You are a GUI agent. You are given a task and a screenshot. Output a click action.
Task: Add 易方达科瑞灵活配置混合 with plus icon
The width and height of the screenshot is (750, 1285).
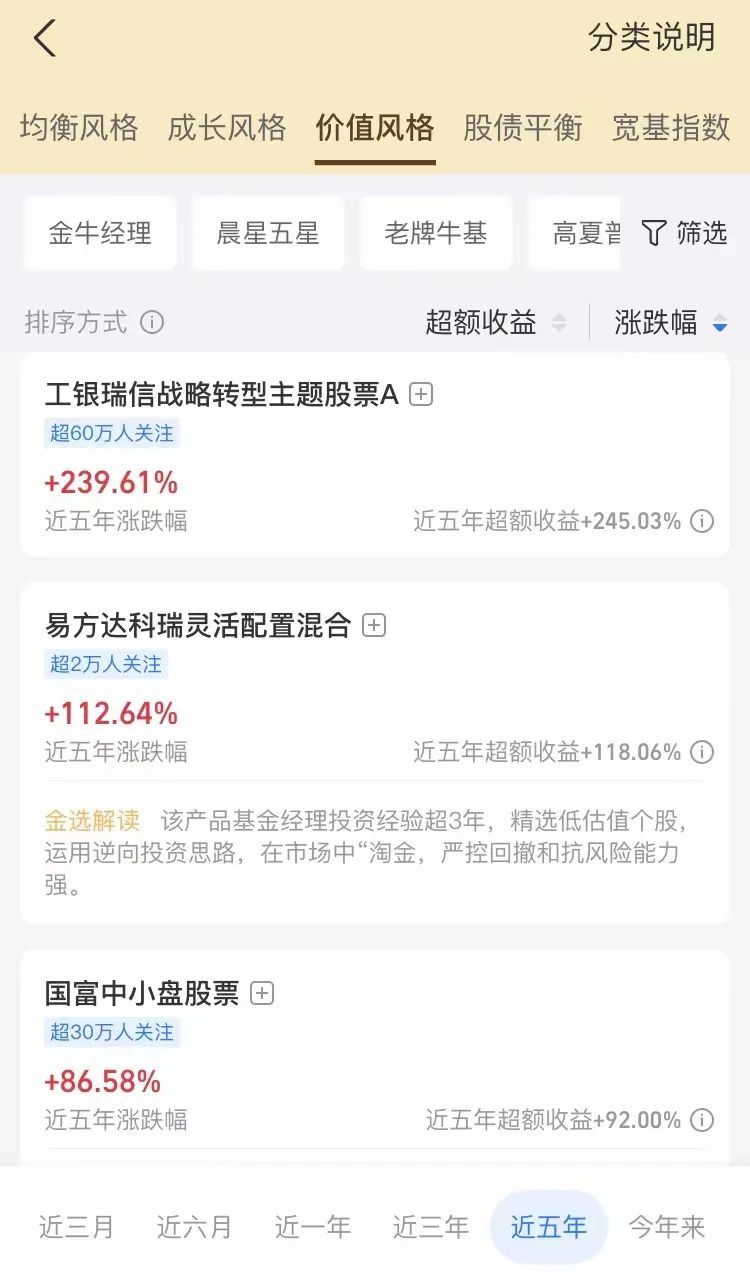373,625
